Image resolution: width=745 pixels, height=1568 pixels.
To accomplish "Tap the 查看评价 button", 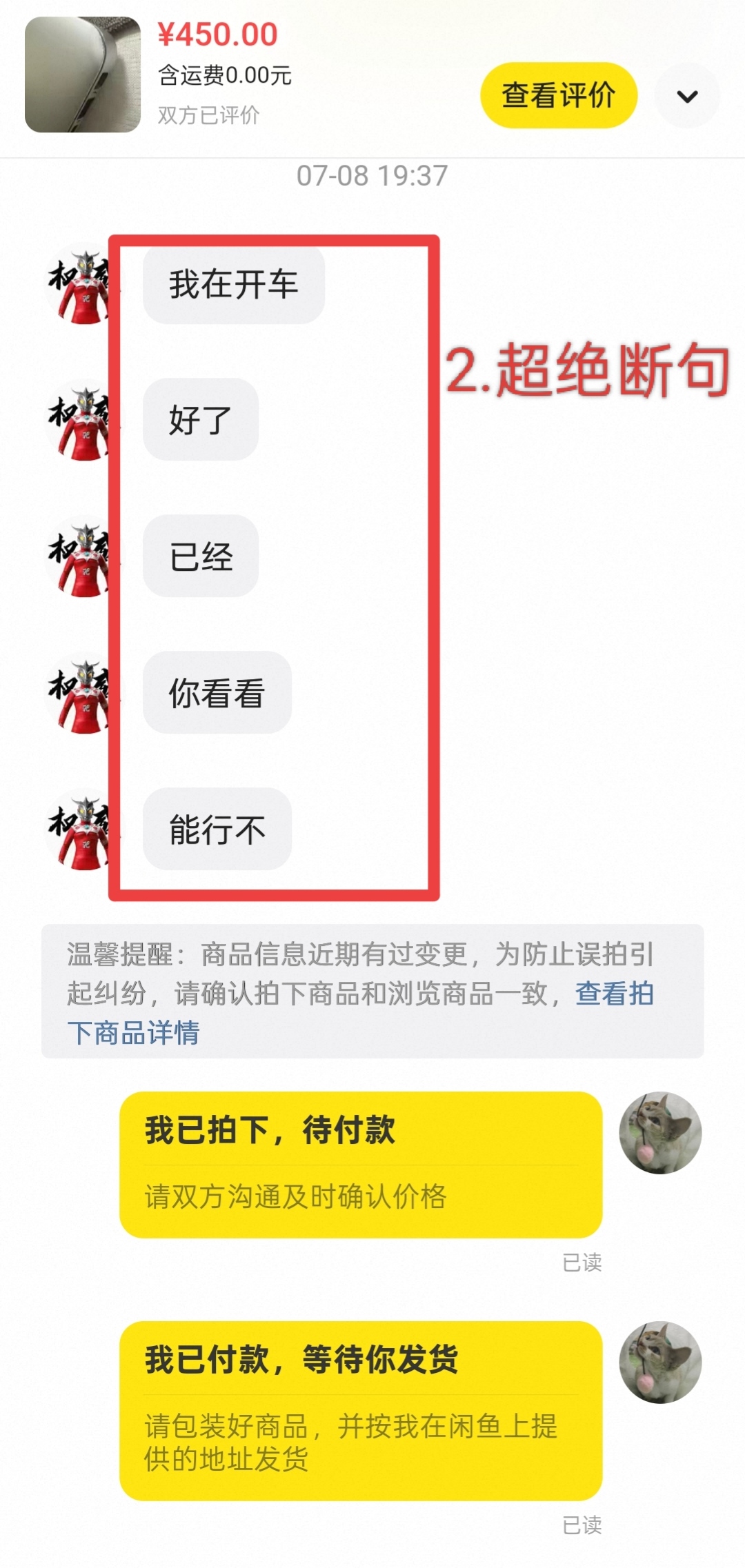I will click(559, 95).
